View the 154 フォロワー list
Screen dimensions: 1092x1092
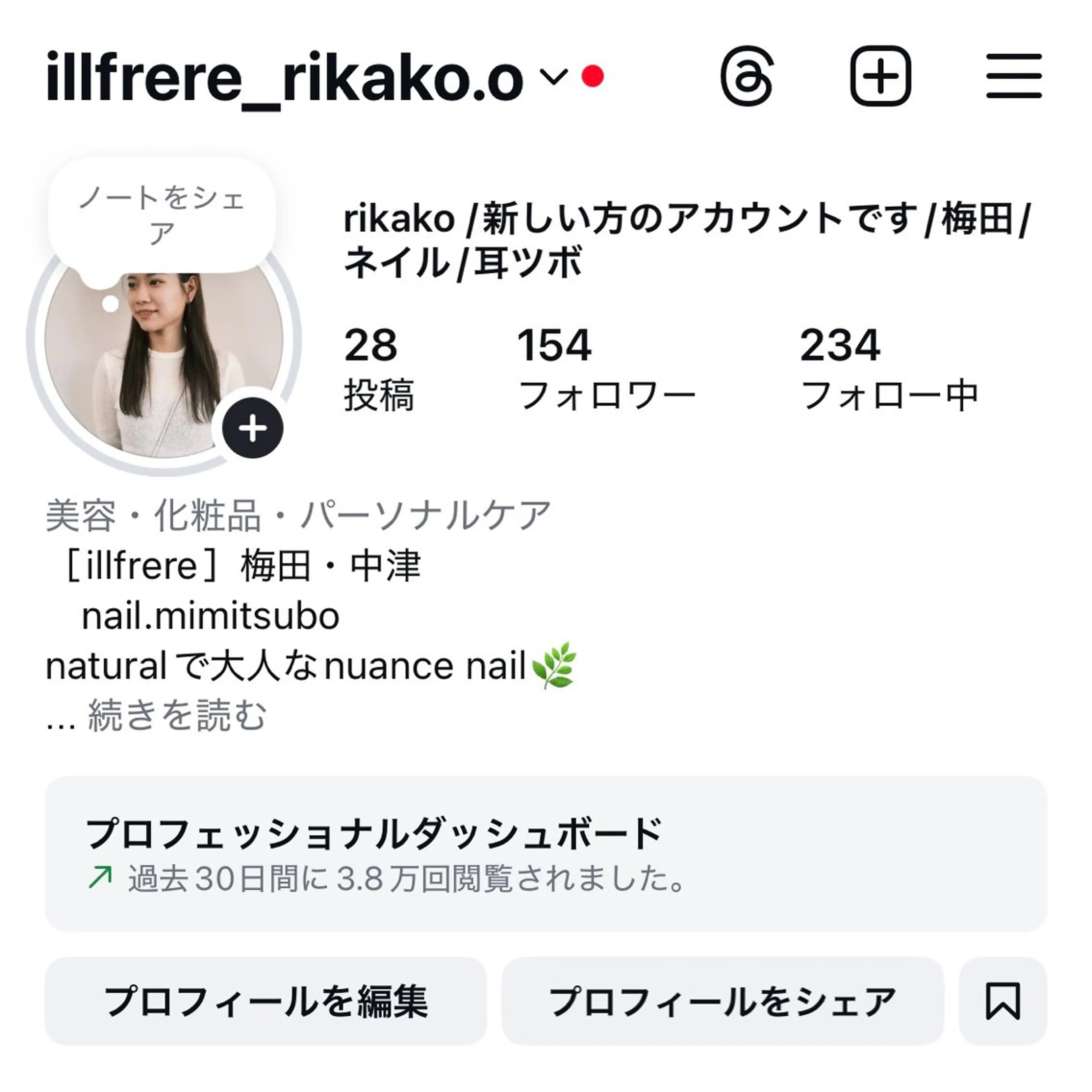tap(606, 369)
